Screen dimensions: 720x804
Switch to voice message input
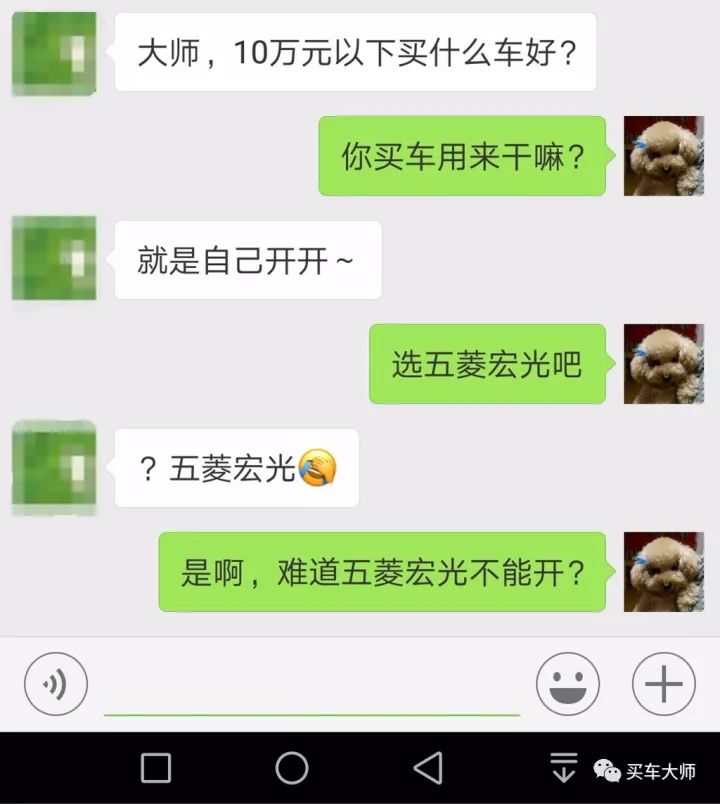coord(56,684)
